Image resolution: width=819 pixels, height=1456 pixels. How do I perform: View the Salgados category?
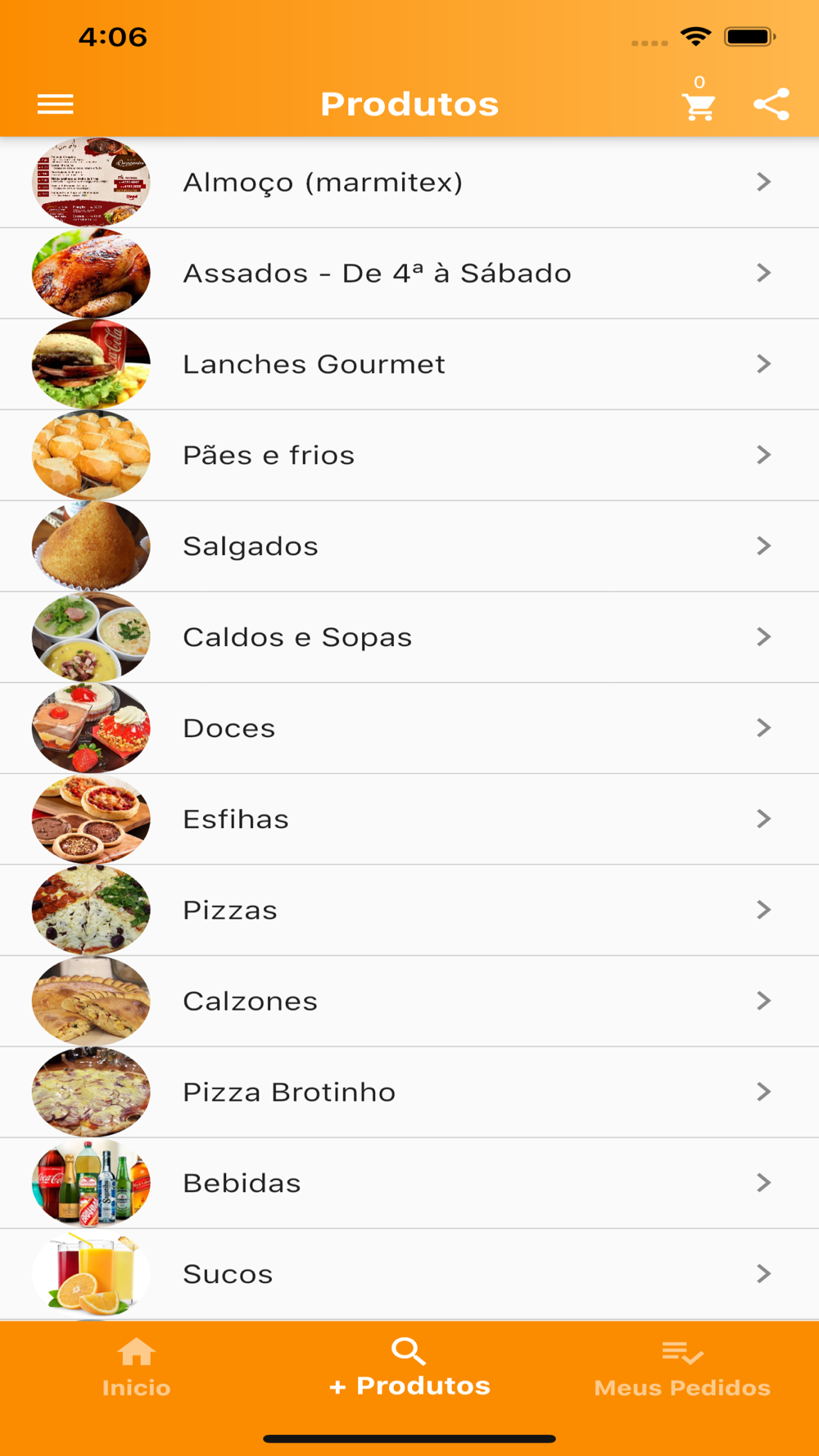click(x=409, y=545)
